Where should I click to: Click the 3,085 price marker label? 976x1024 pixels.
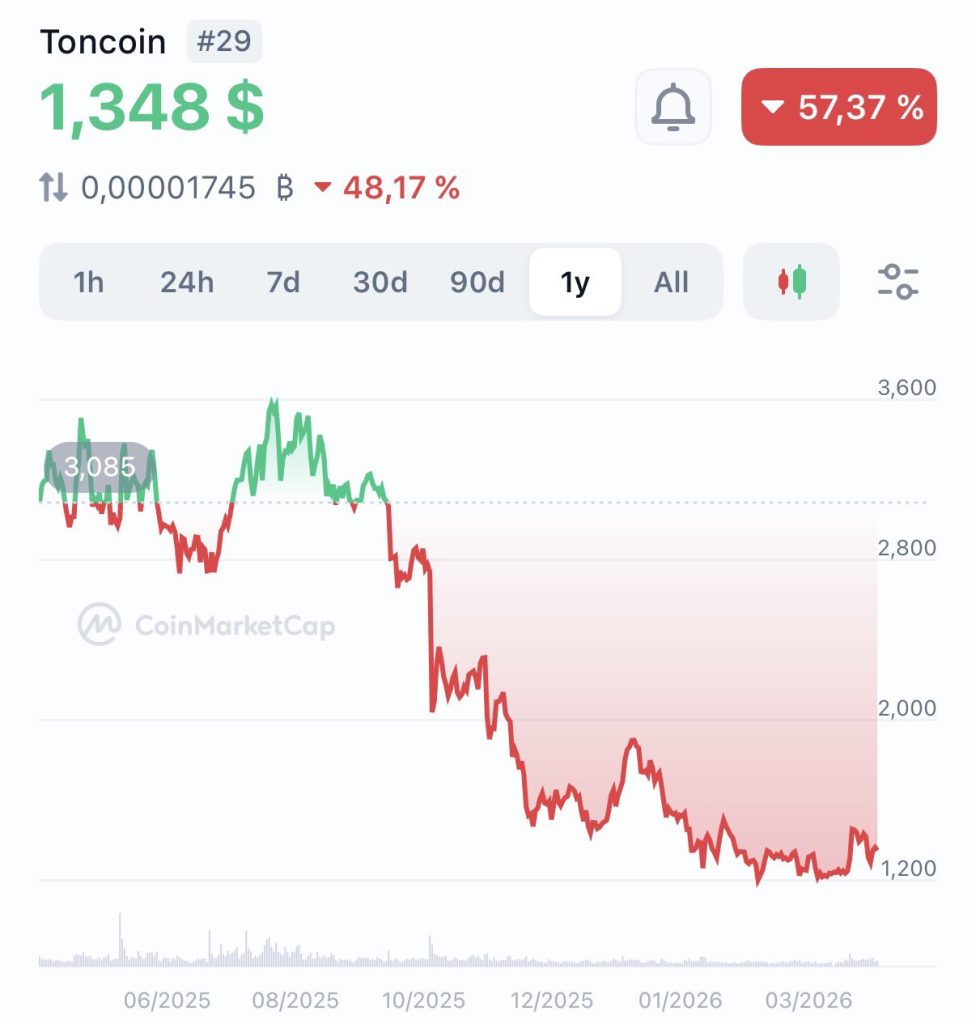(x=100, y=466)
